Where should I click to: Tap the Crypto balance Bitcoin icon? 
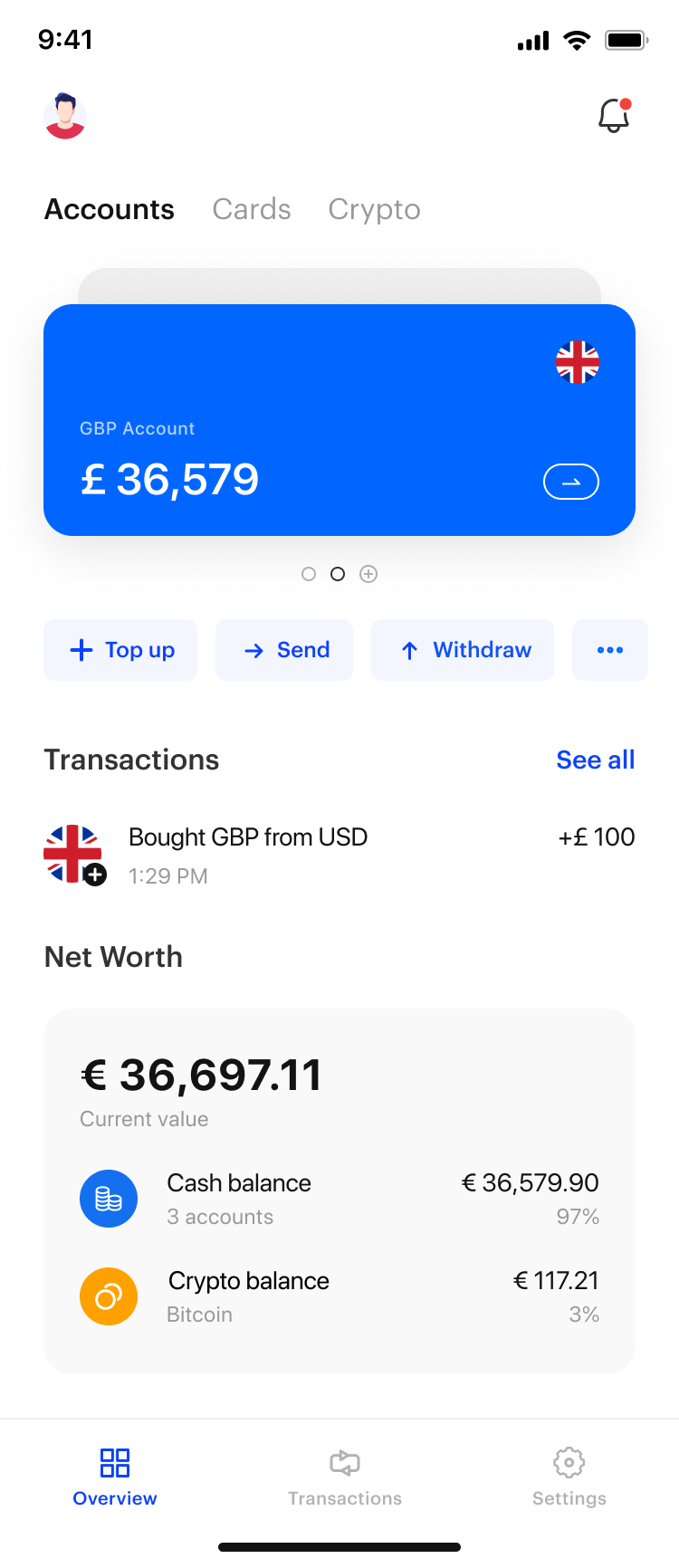(109, 1296)
